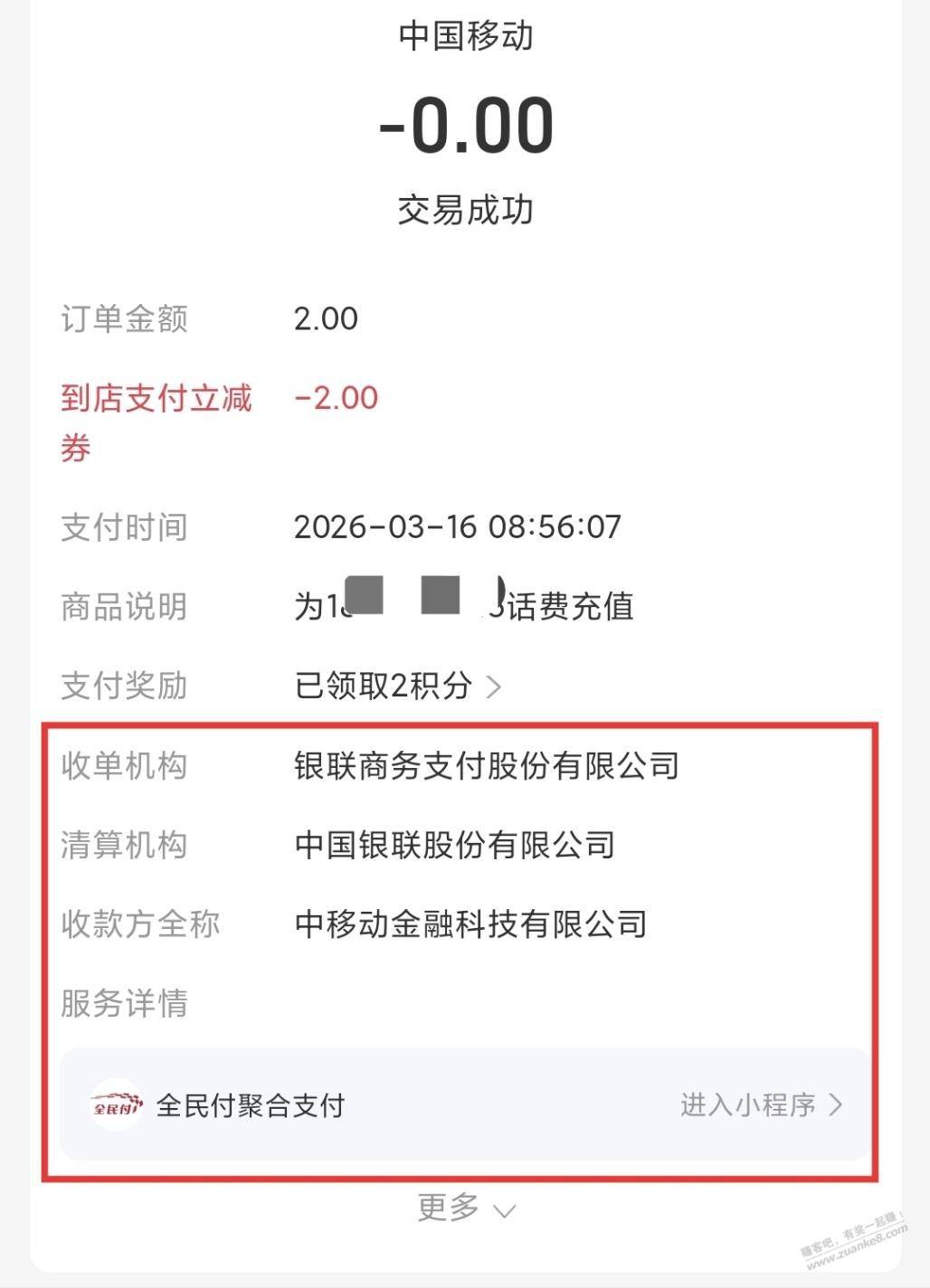Screen dimensions: 930x1288
Task: Enter the 全民付聚合支付 mini program
Action: click(760, 1104)
